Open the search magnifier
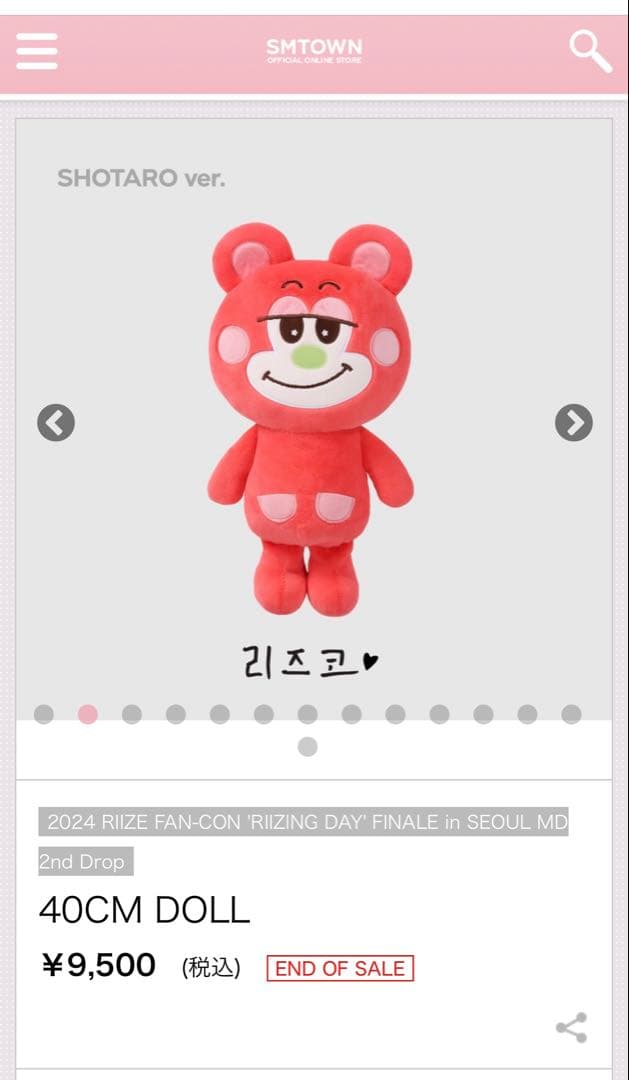The image size is (629, 1080). coord(590,51)
